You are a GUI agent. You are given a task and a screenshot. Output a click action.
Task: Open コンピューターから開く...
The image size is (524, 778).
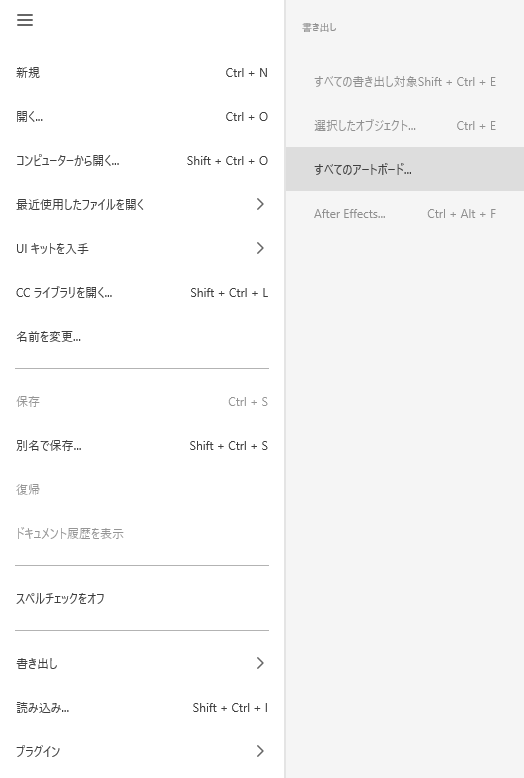142,161
